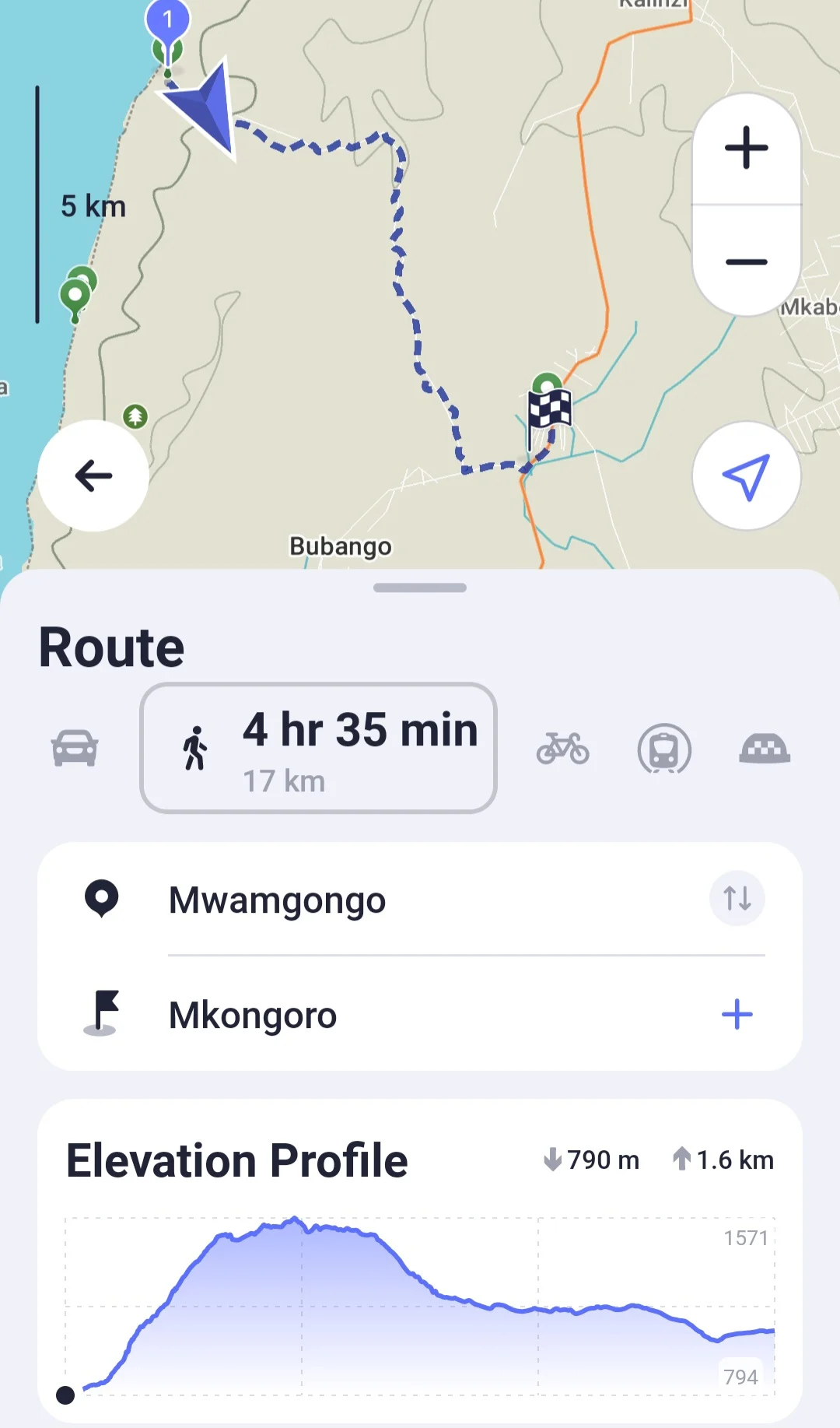The width and height of the screenshot is (840, 1428).
Task: Expand the route panel handle
Action: 420,588
